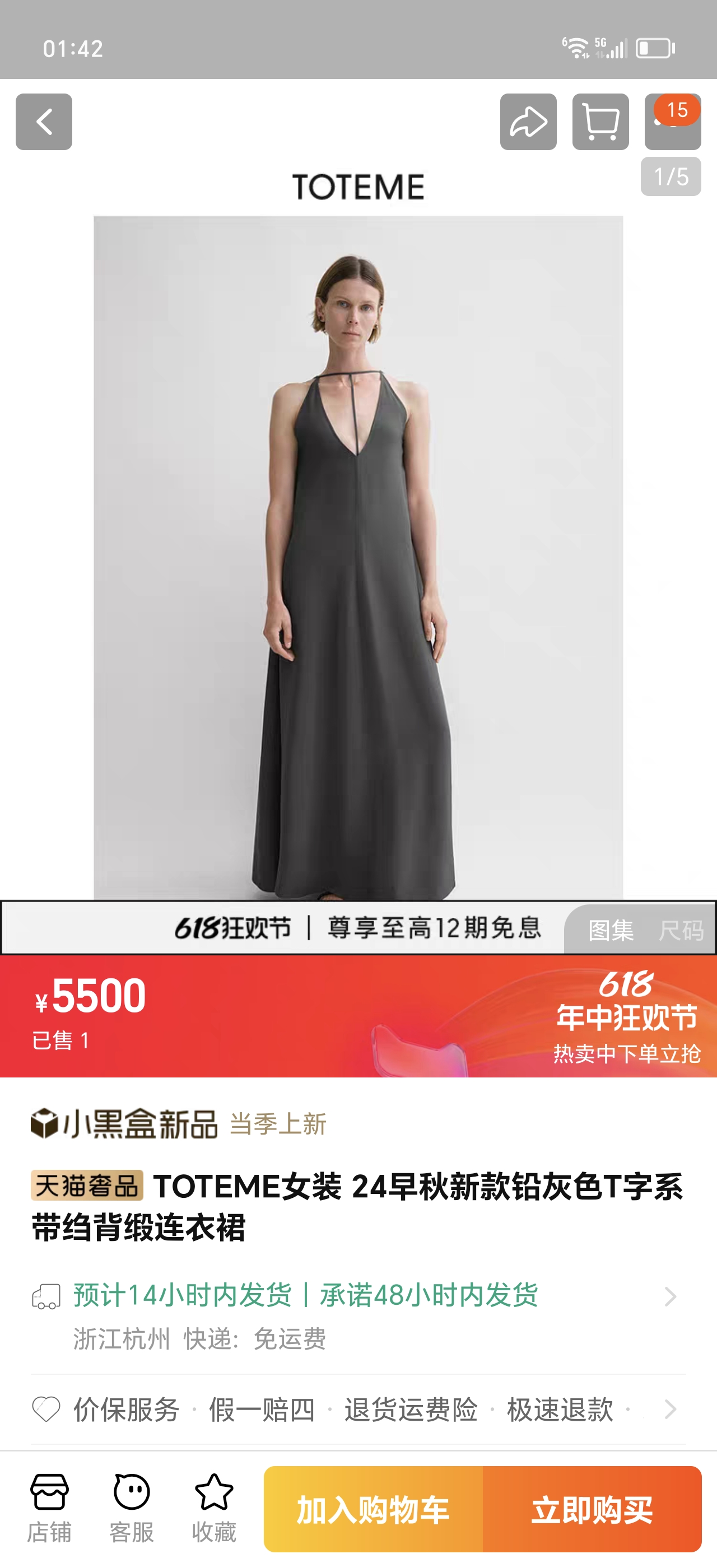Image resolution: width=717 pixels, height=1568 pixels.
Task: Open the main dress product photo
Action: pyautogui.click(x=358, y=557)
